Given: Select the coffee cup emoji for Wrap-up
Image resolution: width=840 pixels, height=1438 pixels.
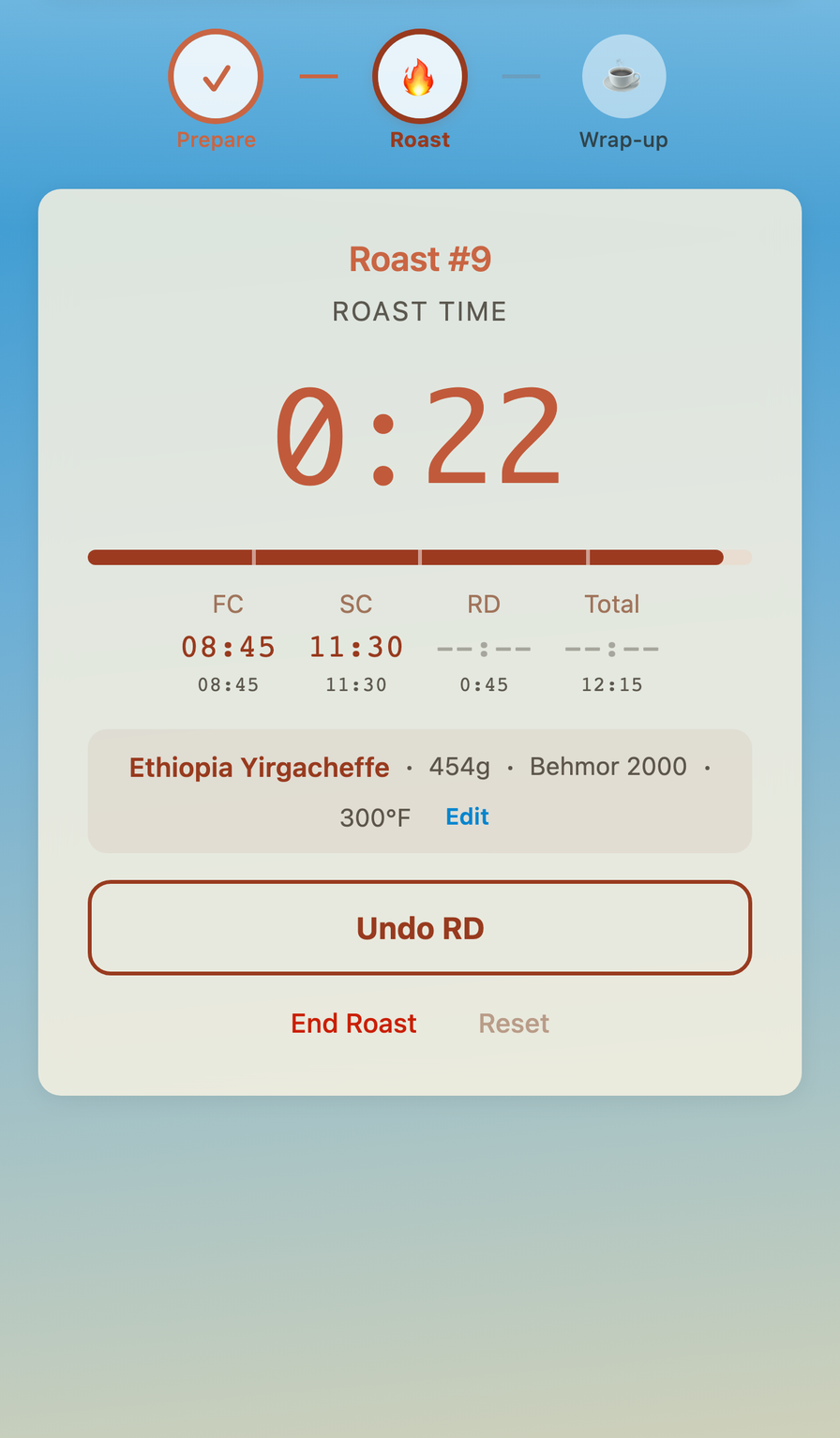Looking at the screenshot, I should click(623, 75).
